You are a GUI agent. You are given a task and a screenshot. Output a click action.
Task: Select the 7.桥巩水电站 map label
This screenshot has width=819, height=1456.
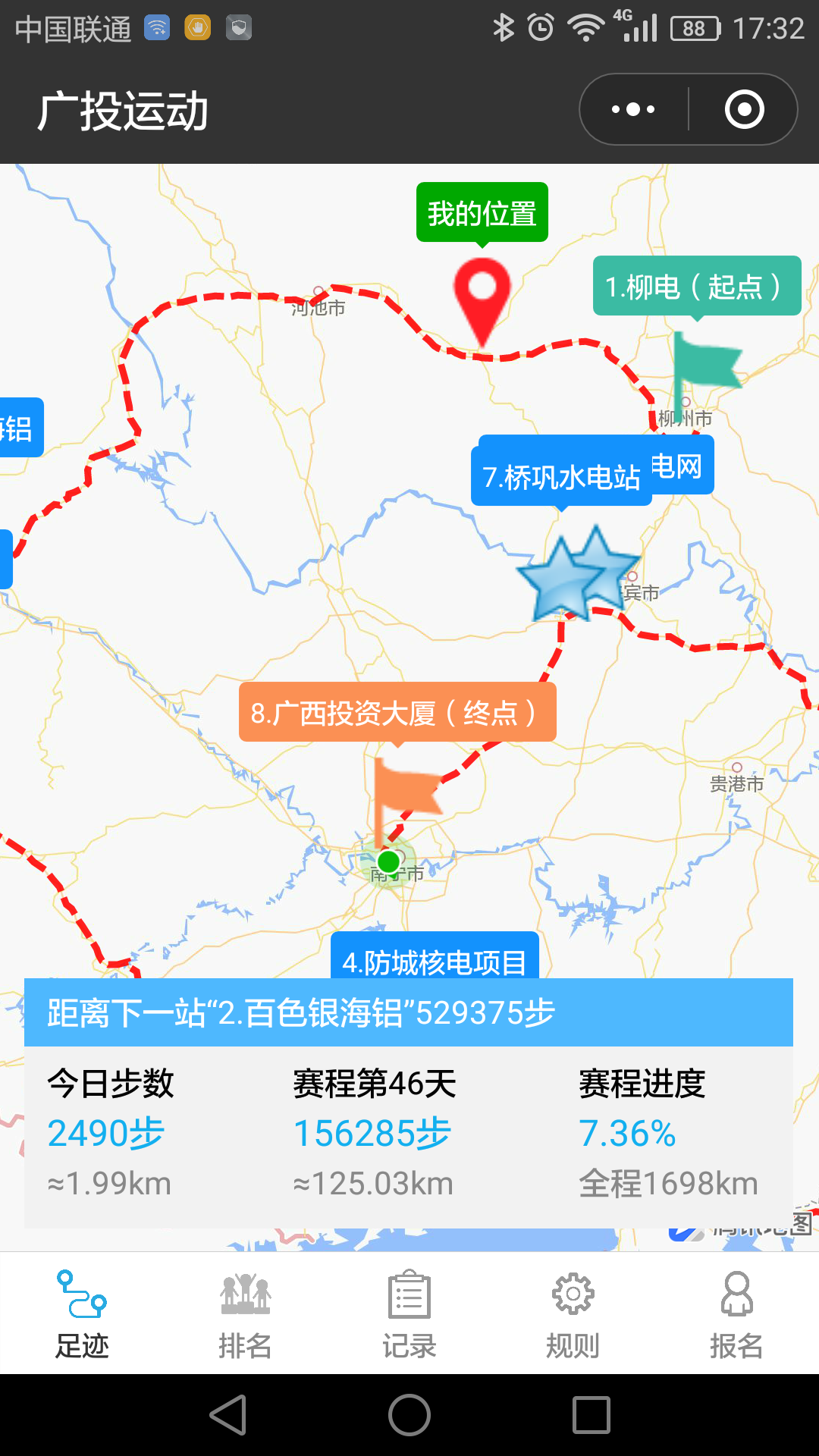click(561, 478)
